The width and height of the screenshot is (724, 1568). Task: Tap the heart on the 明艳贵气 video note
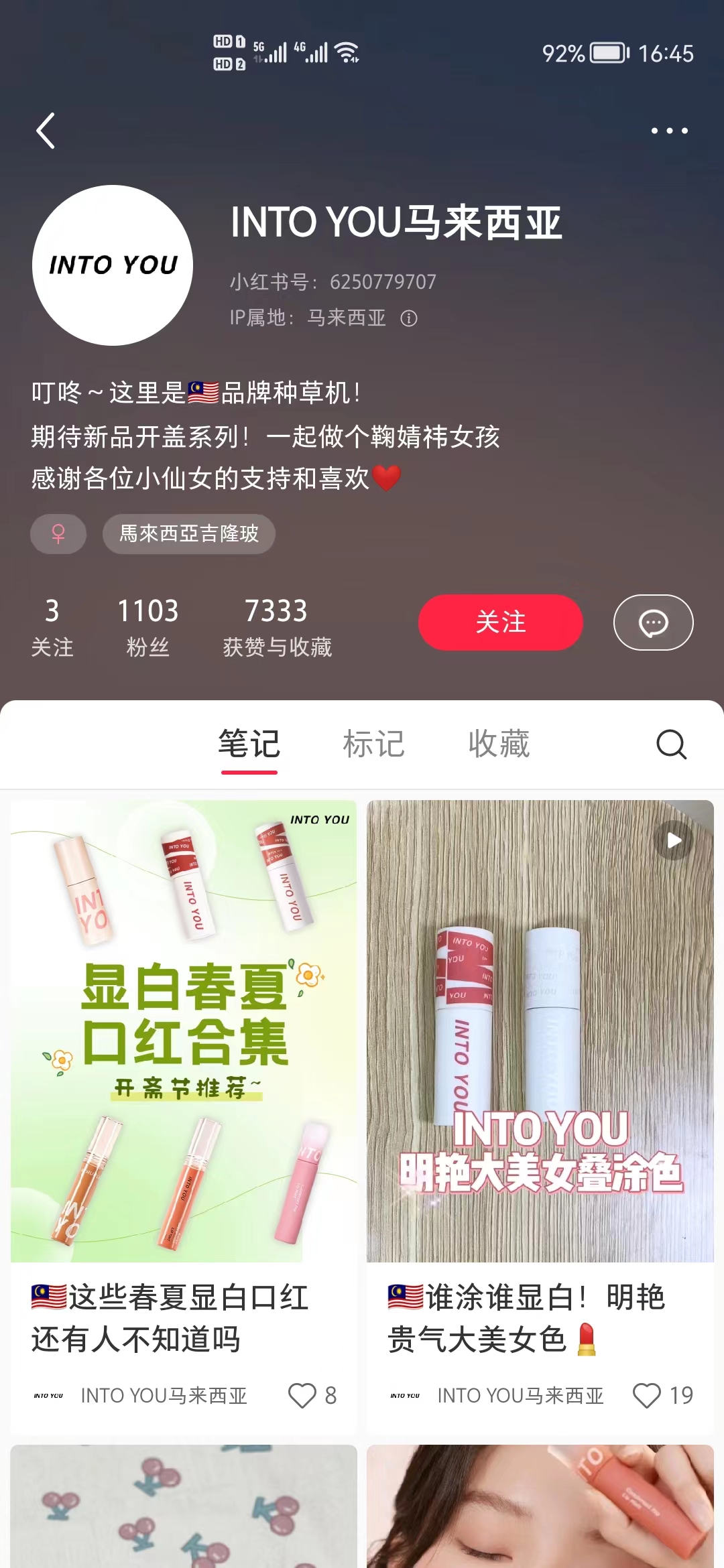coord(649,1396)
